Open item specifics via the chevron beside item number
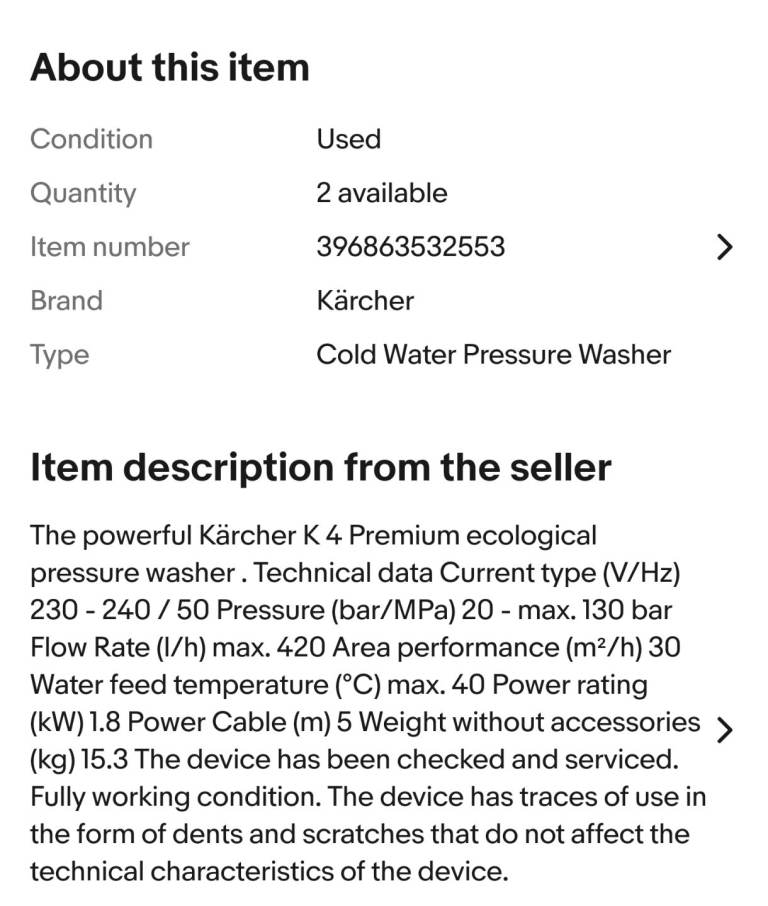This screenshot has height=906, width=768. [726, 247]
